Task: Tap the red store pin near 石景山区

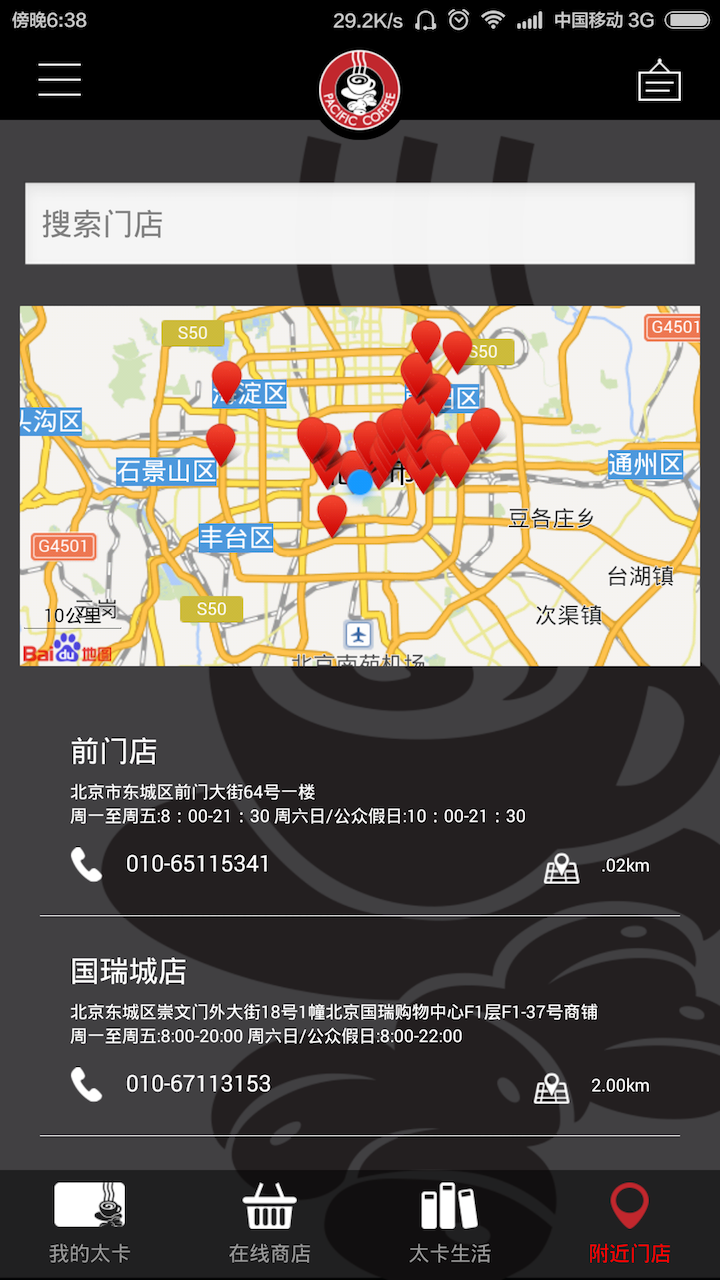Action: point(221,441)
